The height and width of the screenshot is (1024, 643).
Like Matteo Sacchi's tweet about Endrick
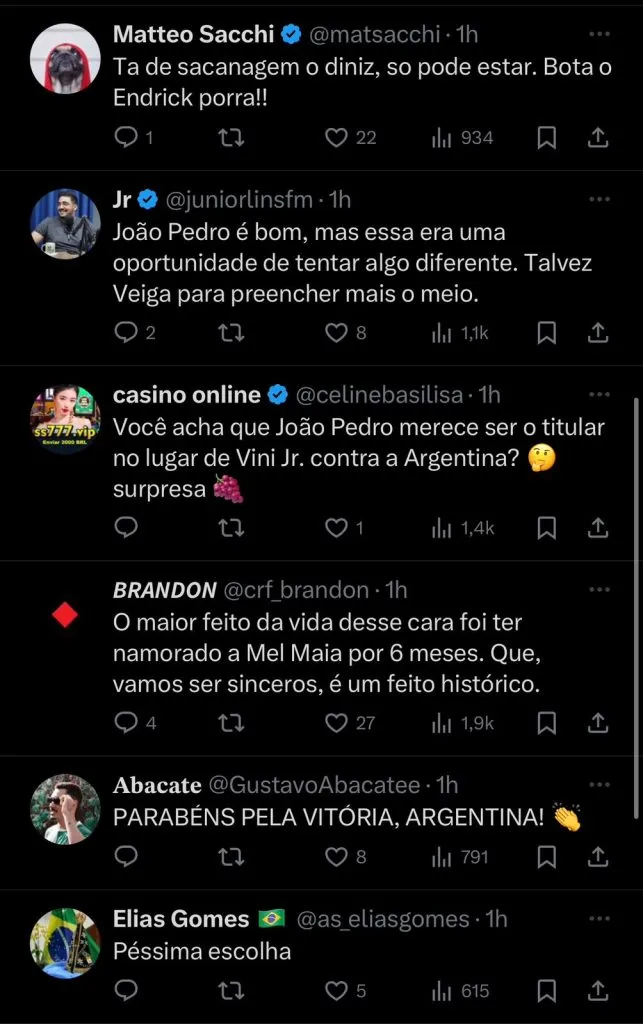click(338, 138)
